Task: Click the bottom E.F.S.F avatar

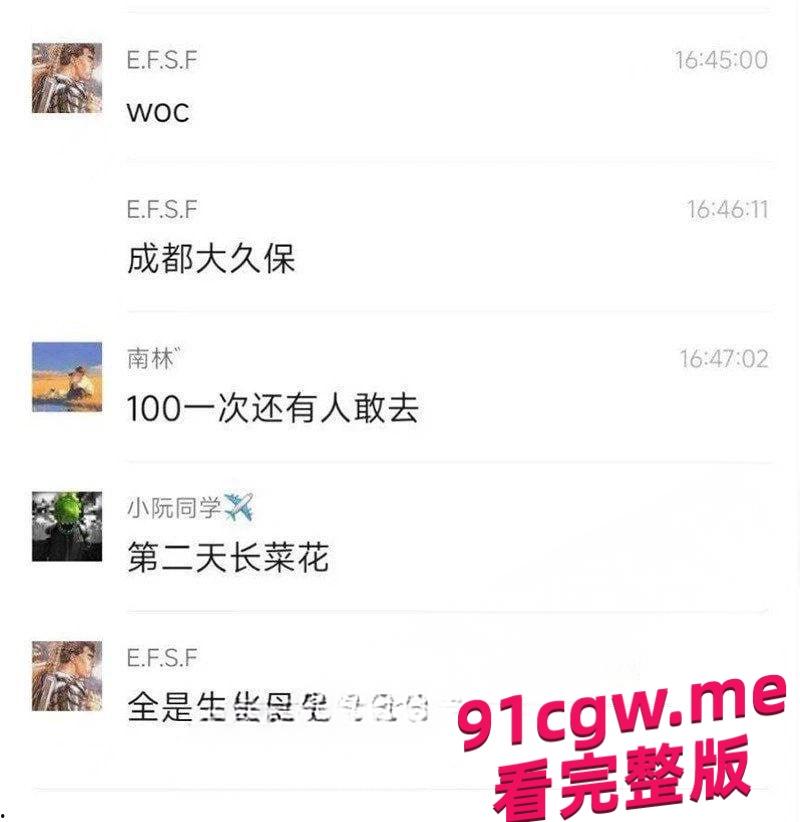Action: coord(66,675)
